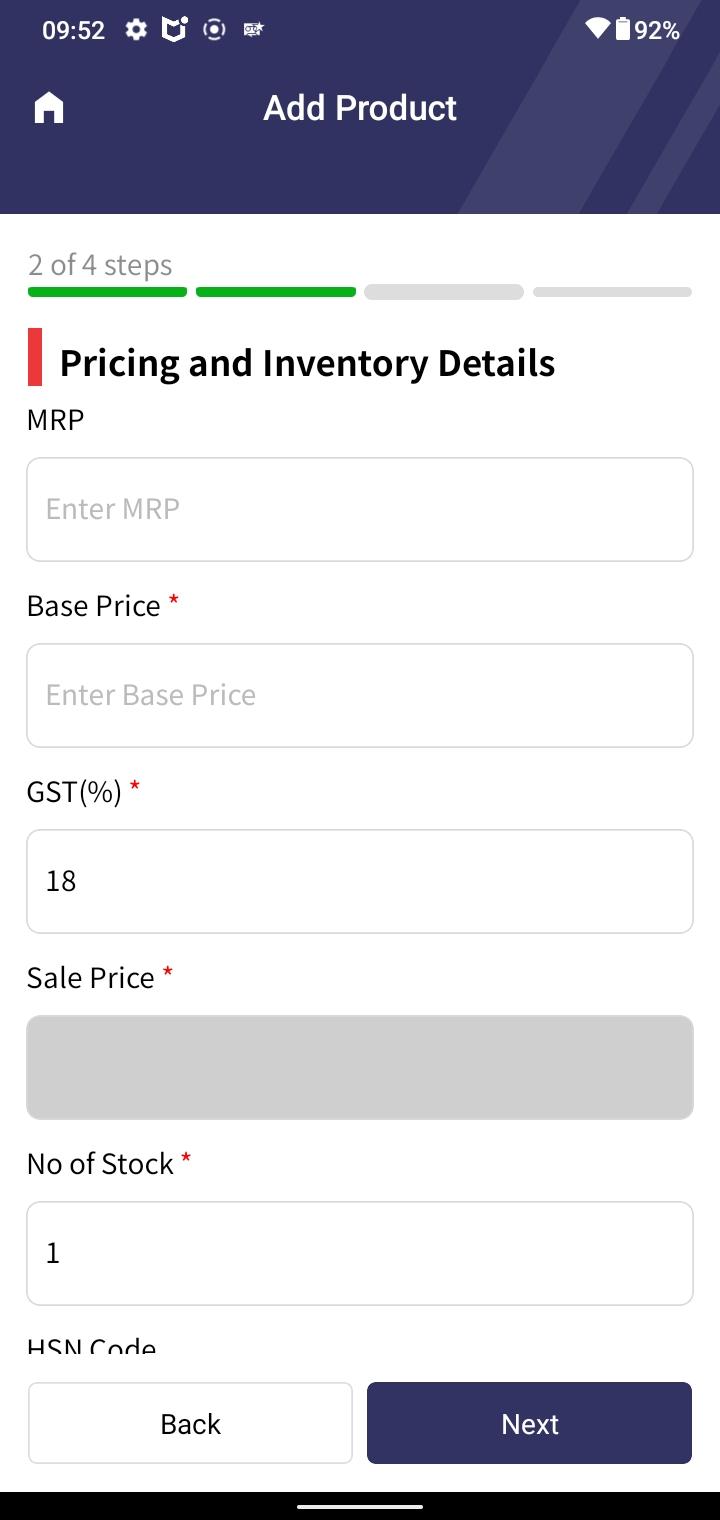Focus the Enter MRP field
Screen dimensions: 720x1520
[360, 510]
